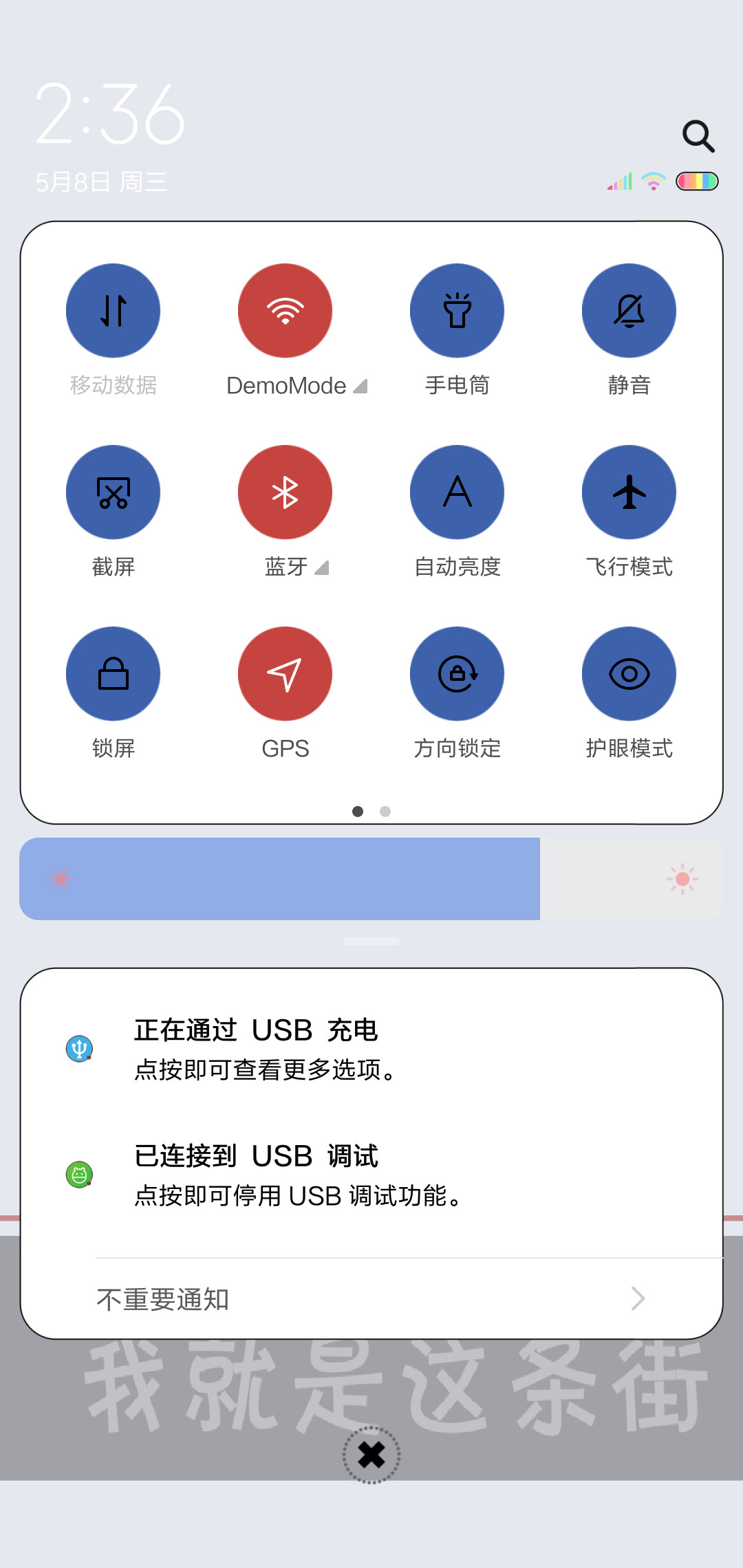This screenshot has height=1568, width=743.
Task: Open the search magnifier icon
Action: [698, 136]
